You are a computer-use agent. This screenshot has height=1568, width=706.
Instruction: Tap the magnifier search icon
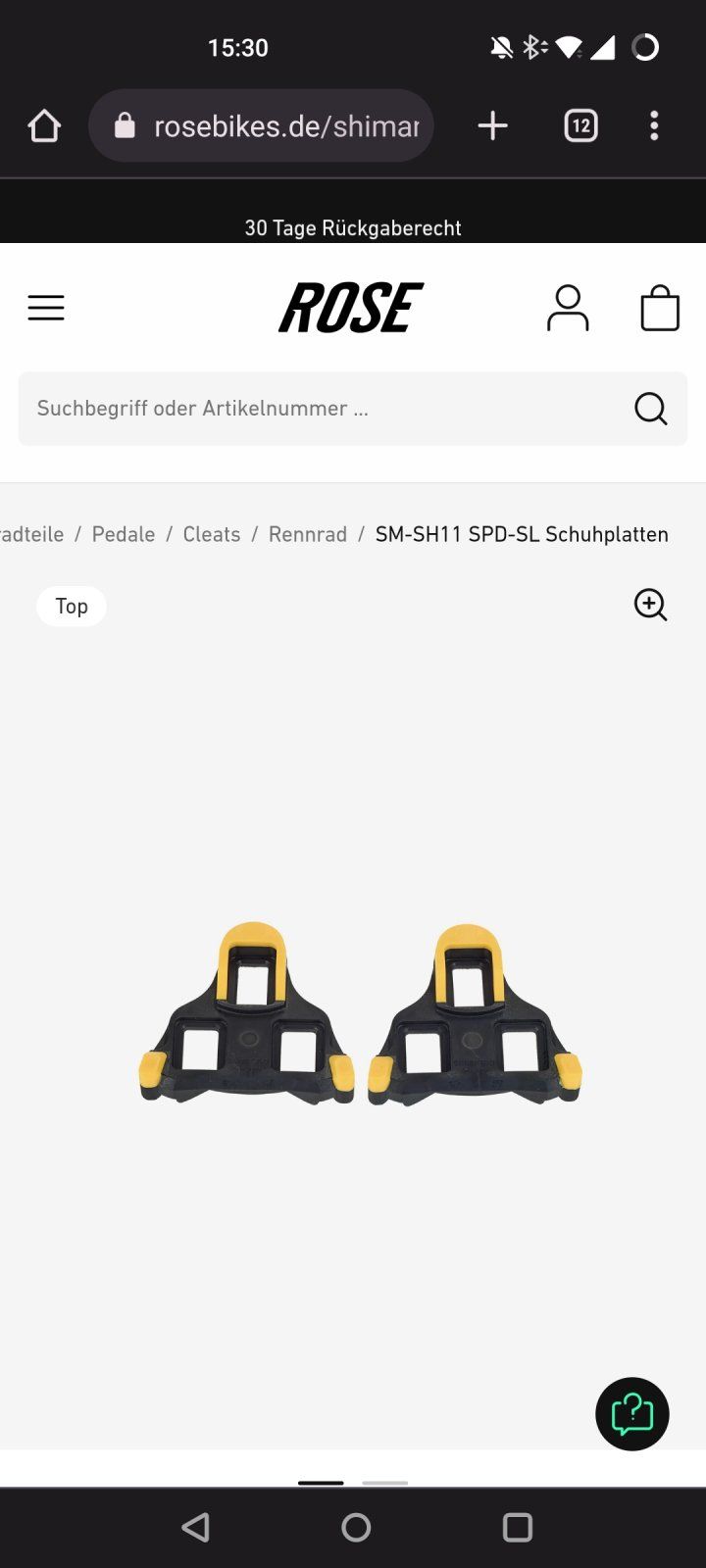tap(650, 409)
